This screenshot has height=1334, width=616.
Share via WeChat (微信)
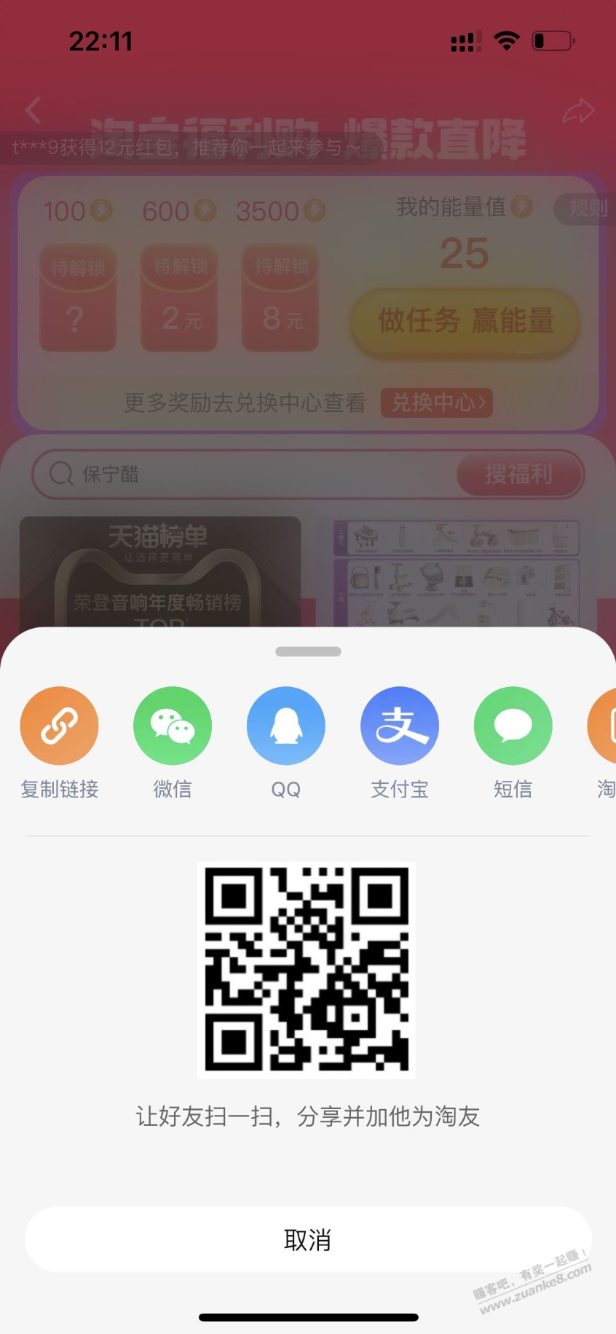172,726
